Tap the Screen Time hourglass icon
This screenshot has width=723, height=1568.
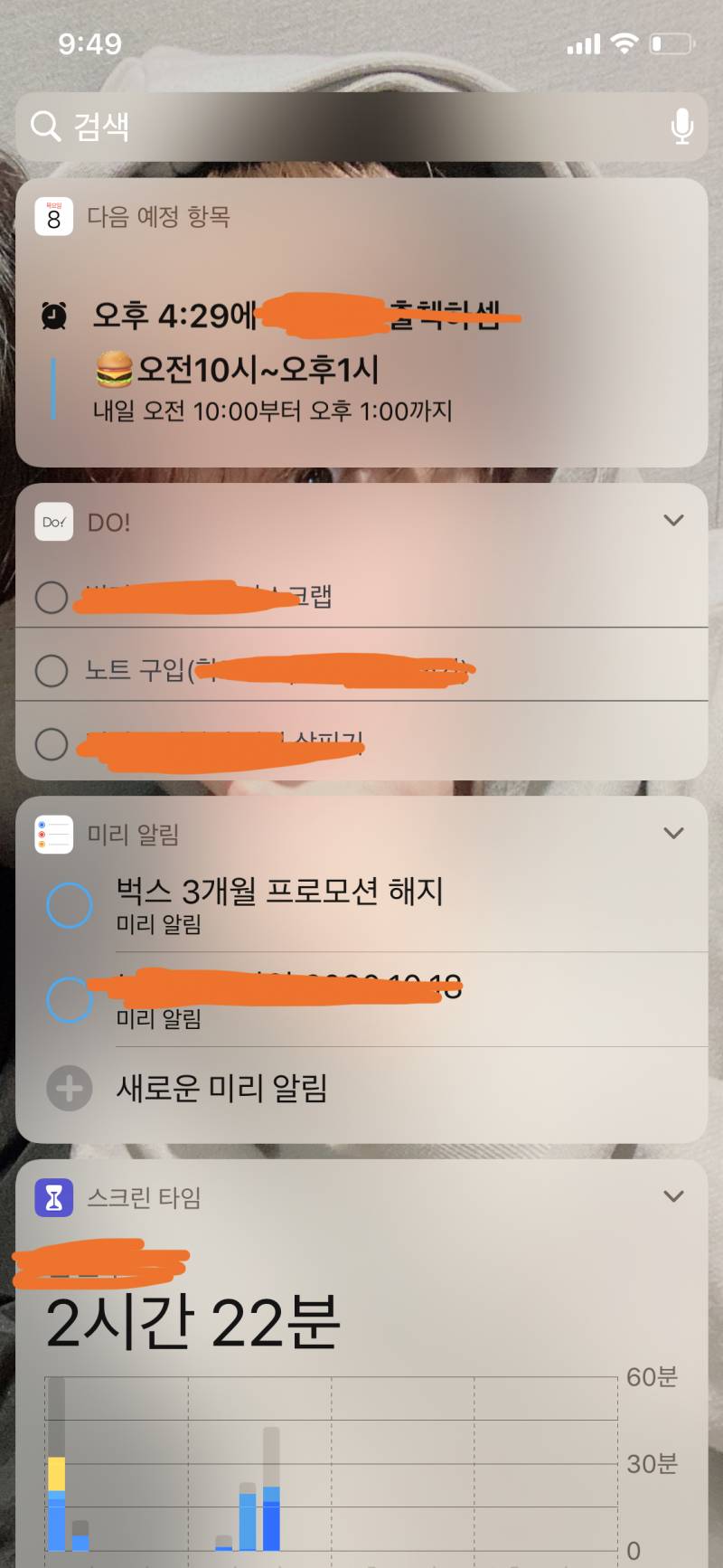[x=53, y=1196]
